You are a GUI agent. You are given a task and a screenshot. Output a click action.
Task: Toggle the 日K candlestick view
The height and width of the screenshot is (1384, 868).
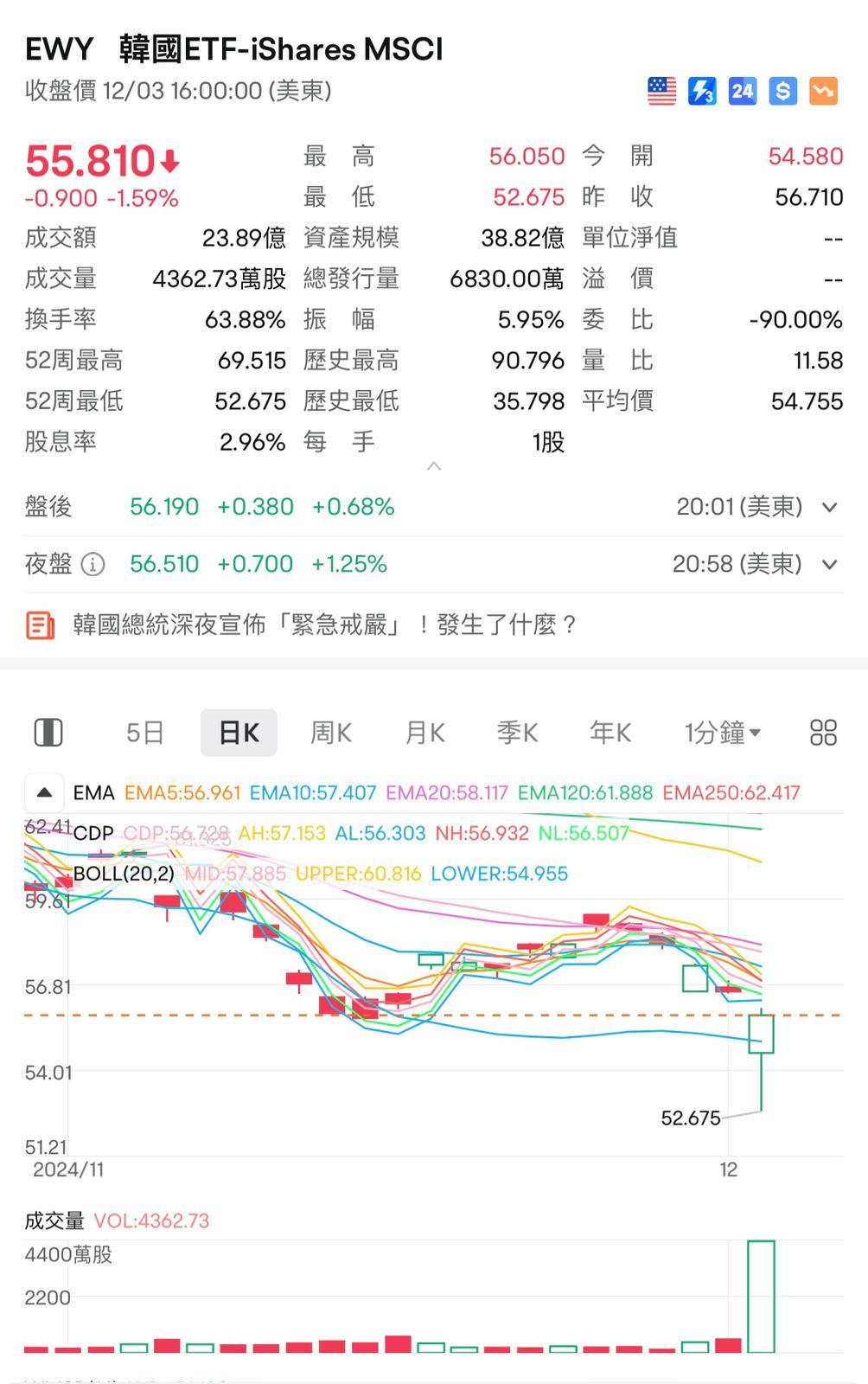[x=239, y=732]
